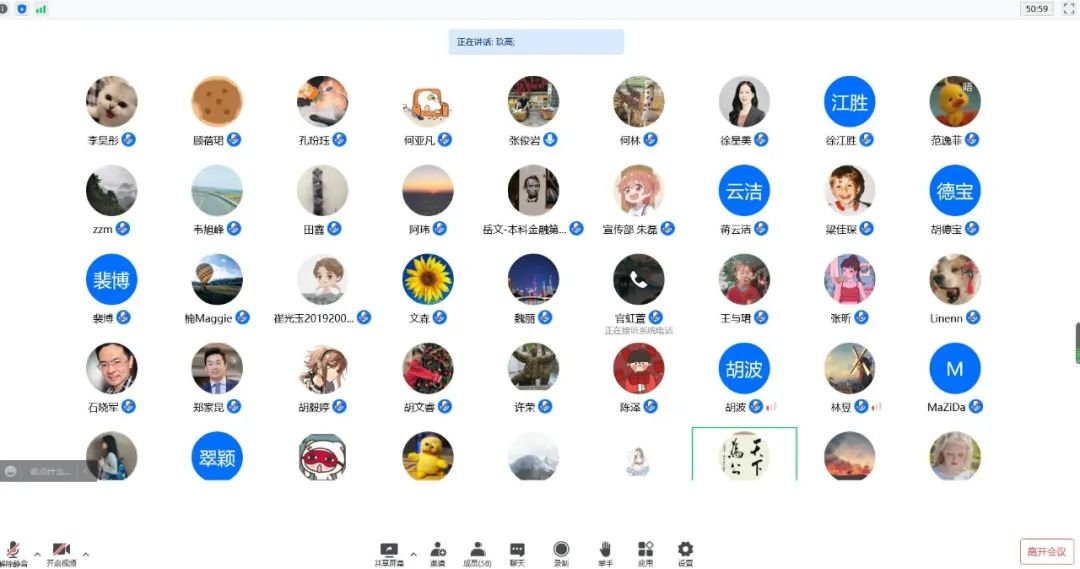This screenshot has width=1080, height=569.
Task: Select participant 石晓军's avatar
Action: pos(111,368)
